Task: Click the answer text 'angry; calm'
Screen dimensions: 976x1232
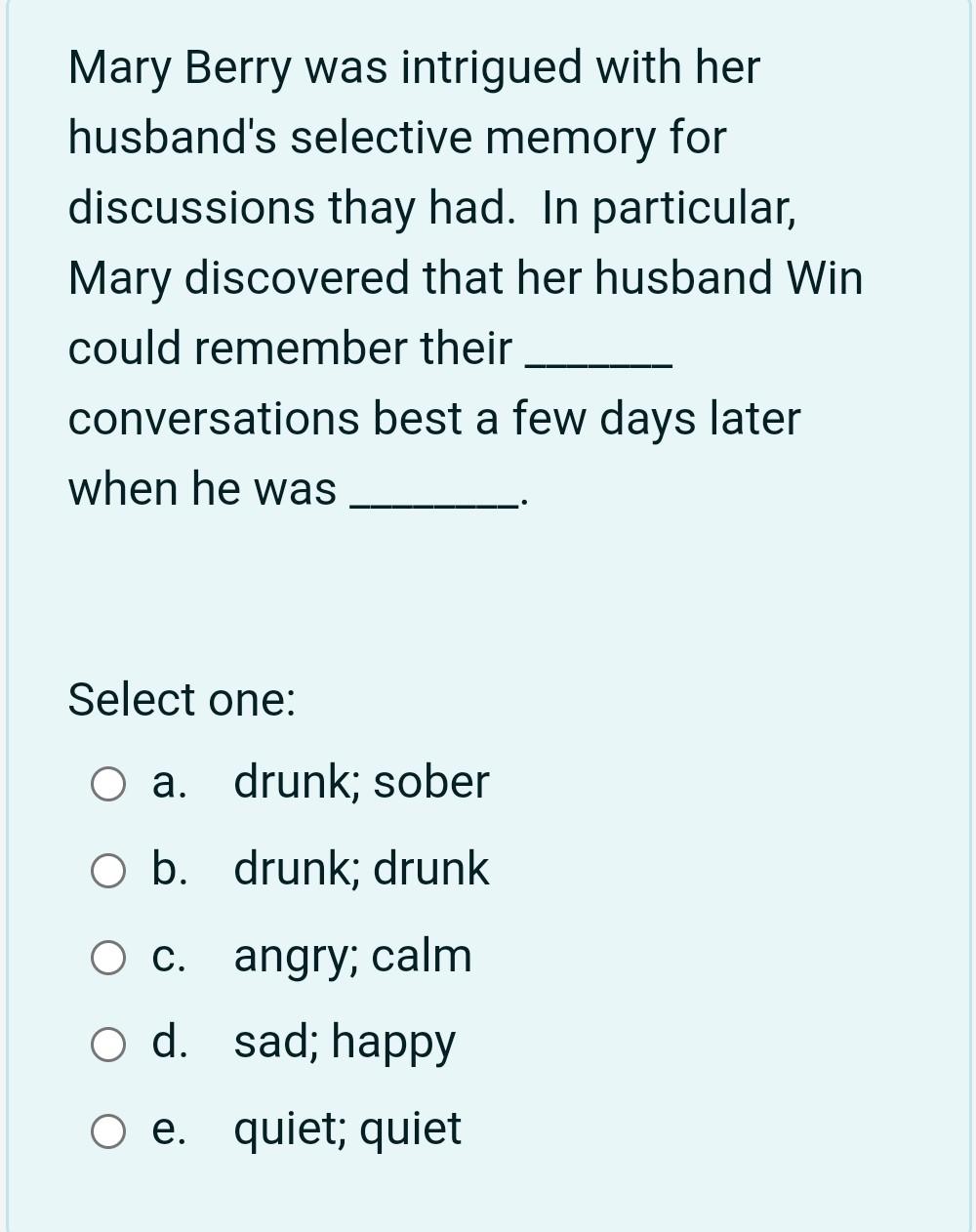Action: (351, 956)
